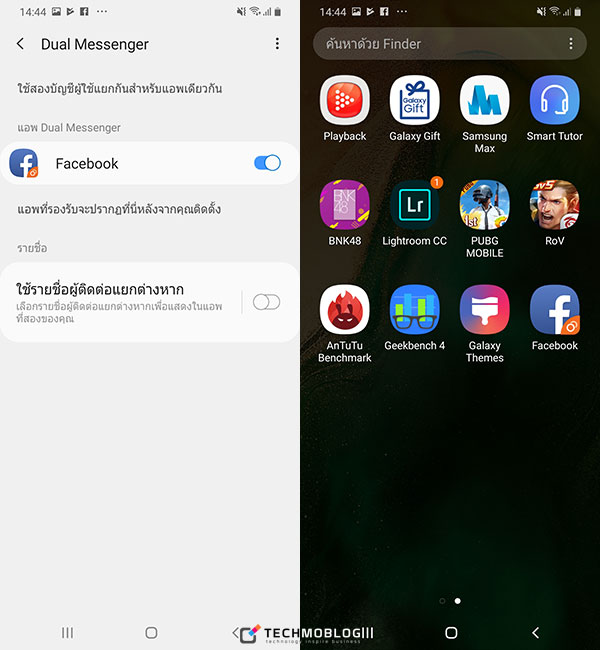Open Galaxy Themes
600x650 pixels.
point(485,310)
